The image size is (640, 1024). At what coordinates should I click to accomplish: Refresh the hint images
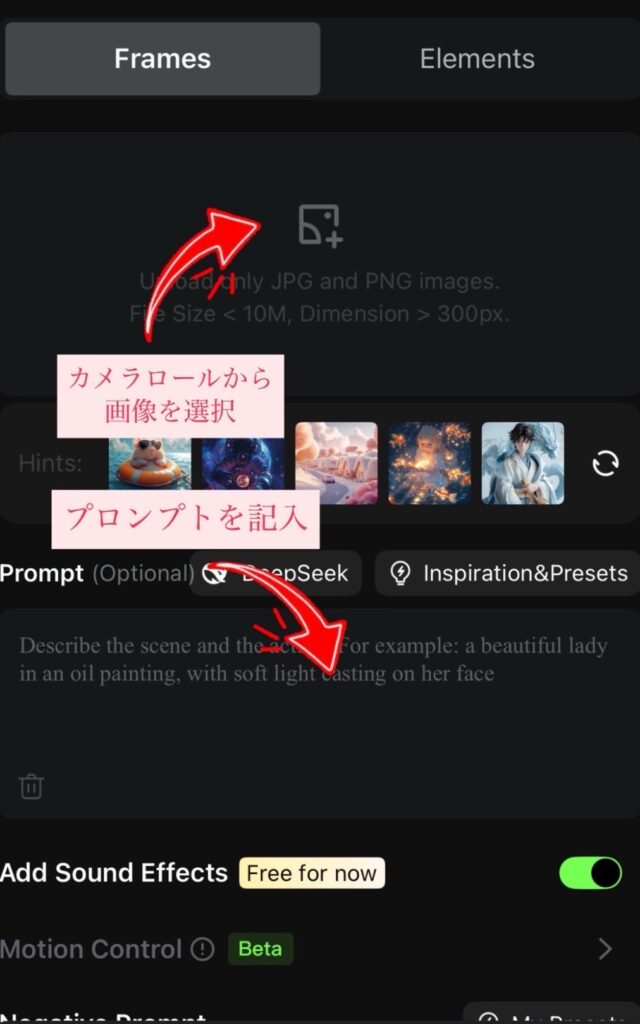click(605, 464)
